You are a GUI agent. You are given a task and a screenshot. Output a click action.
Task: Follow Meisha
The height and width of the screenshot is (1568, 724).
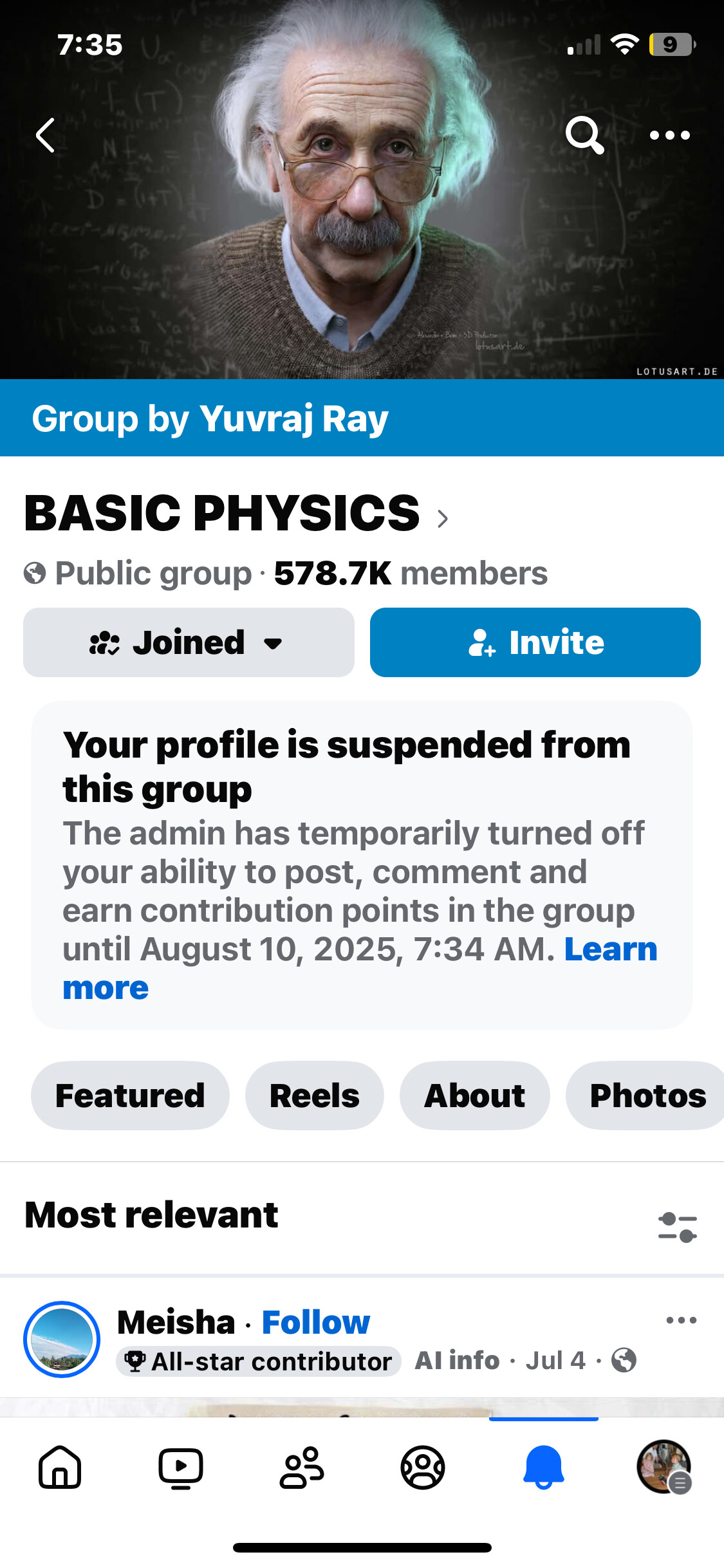point(315,1323)
